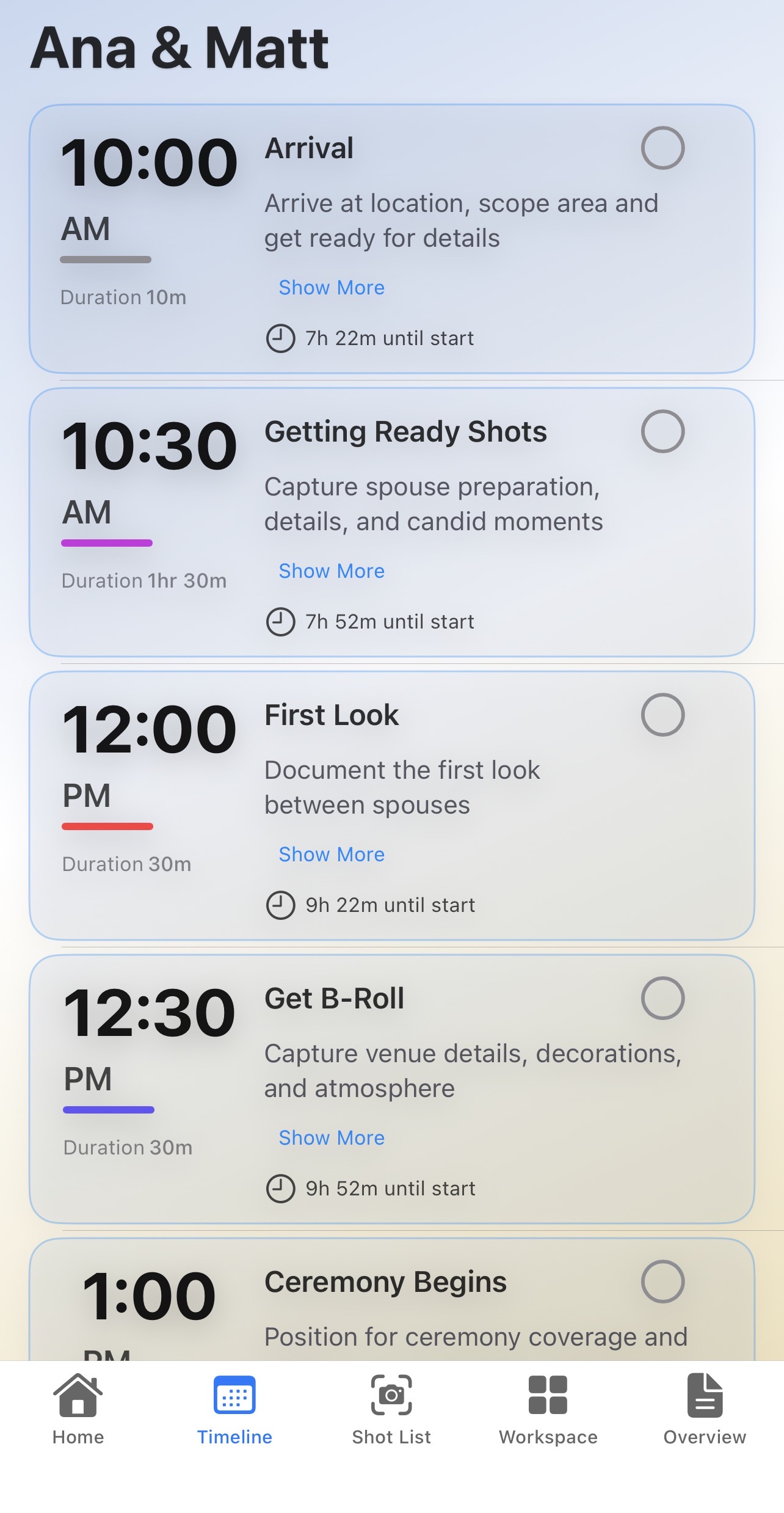Expand Show More on the Arrival event
Viewport: 784px width, 1513px height.
[331, 287]
